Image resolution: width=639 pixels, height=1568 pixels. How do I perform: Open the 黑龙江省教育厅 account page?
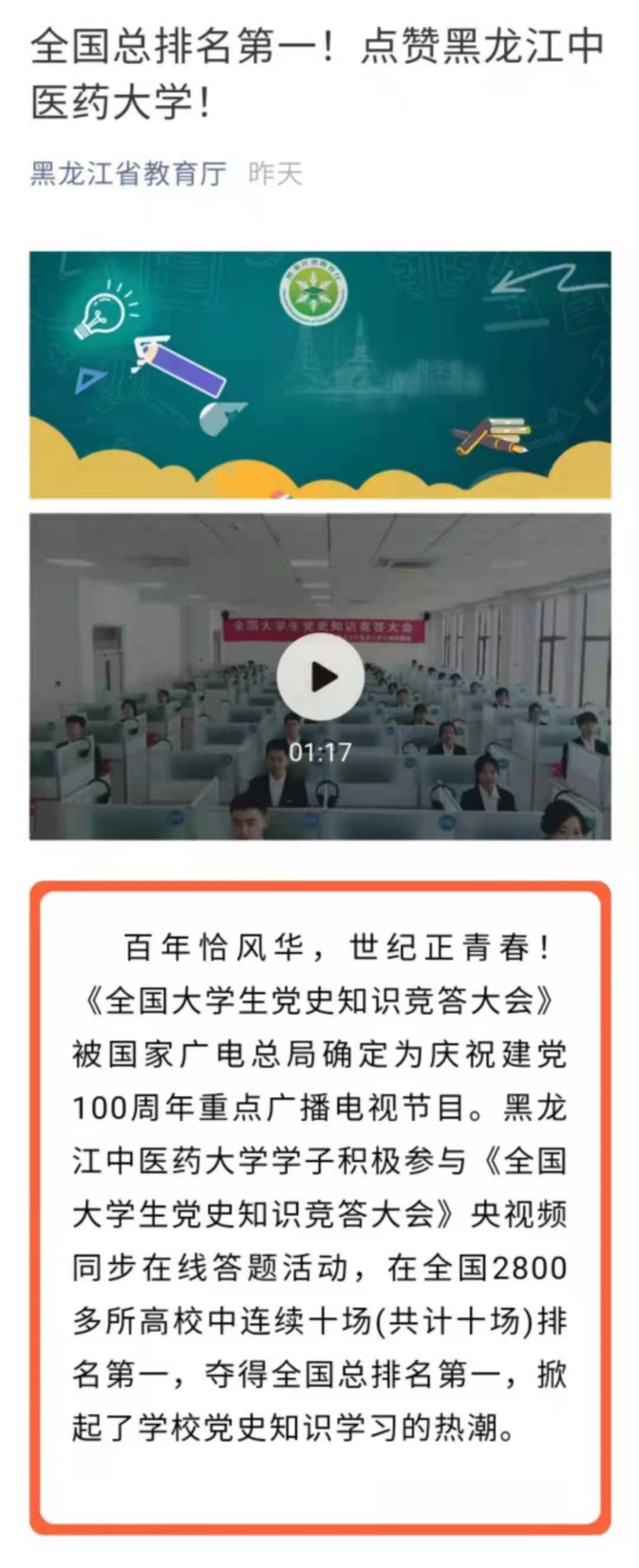click(128, 174)
